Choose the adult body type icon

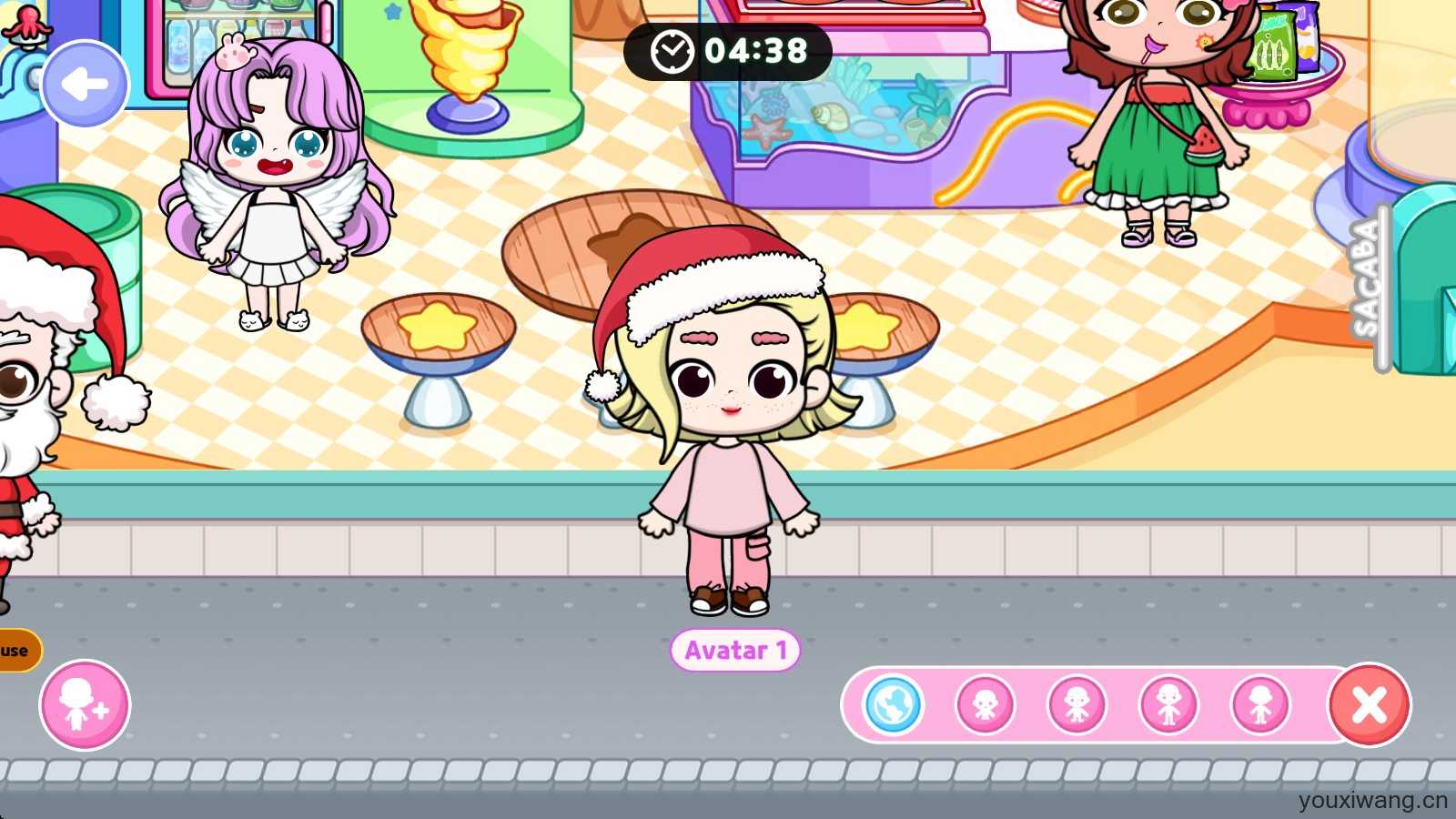(x=1260, y=704)
